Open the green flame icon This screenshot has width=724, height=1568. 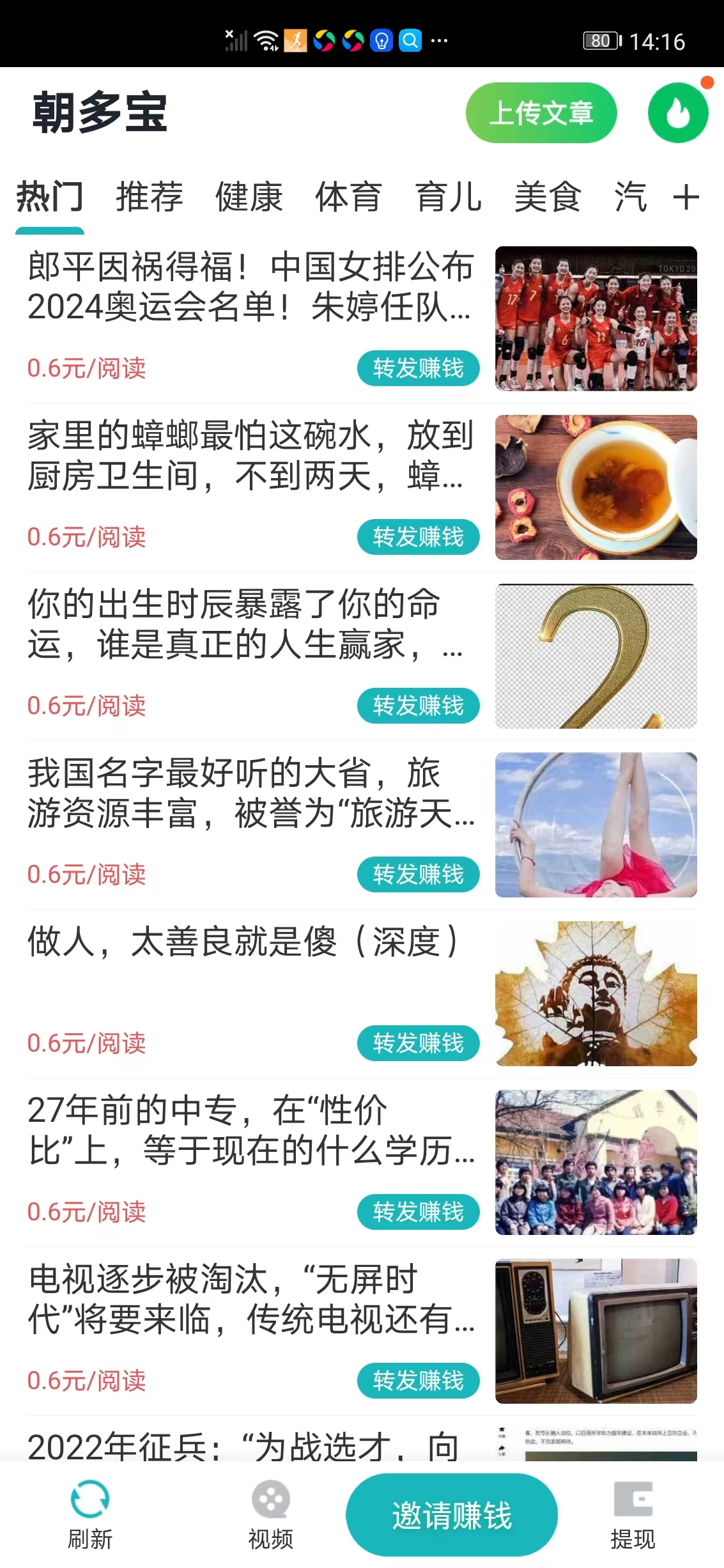[x=677, y=113]
